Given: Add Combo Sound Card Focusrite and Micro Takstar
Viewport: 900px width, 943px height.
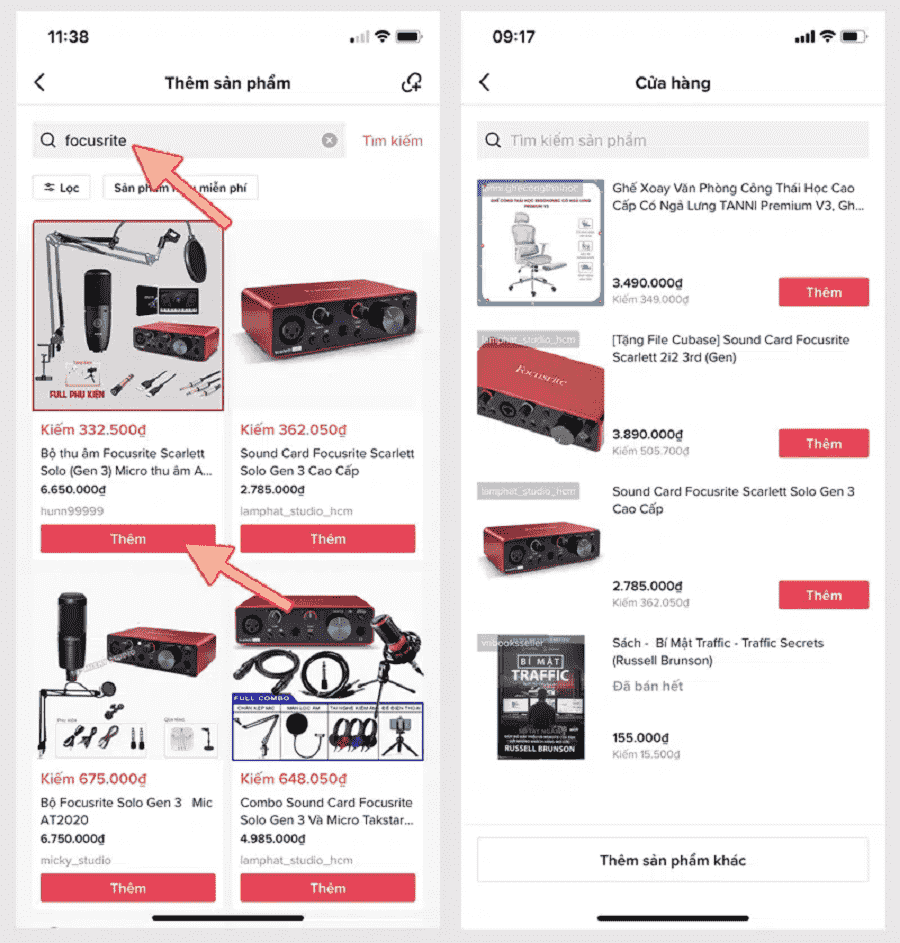Looking at the screenshot, I should point(327,888).
